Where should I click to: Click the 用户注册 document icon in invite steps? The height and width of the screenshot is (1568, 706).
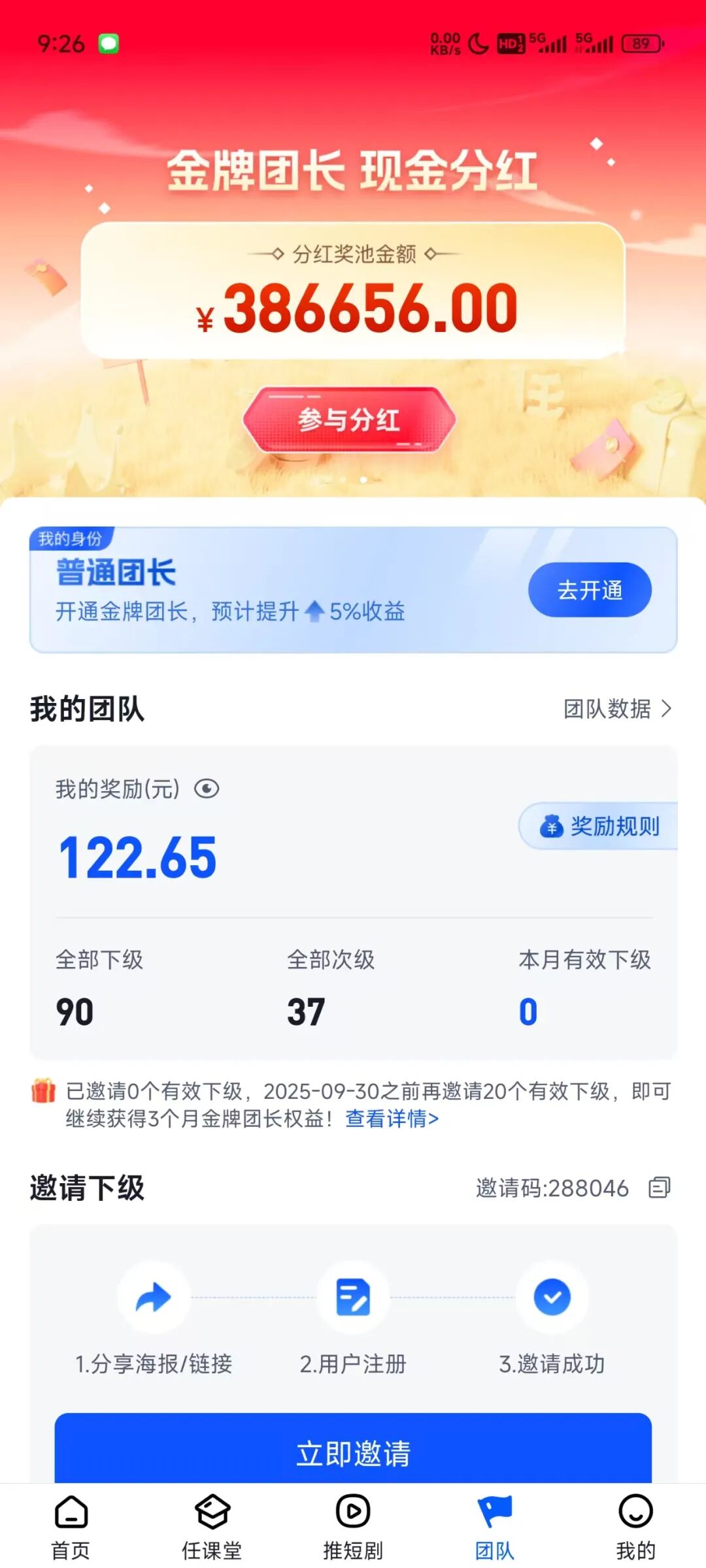pos(351,1297)
